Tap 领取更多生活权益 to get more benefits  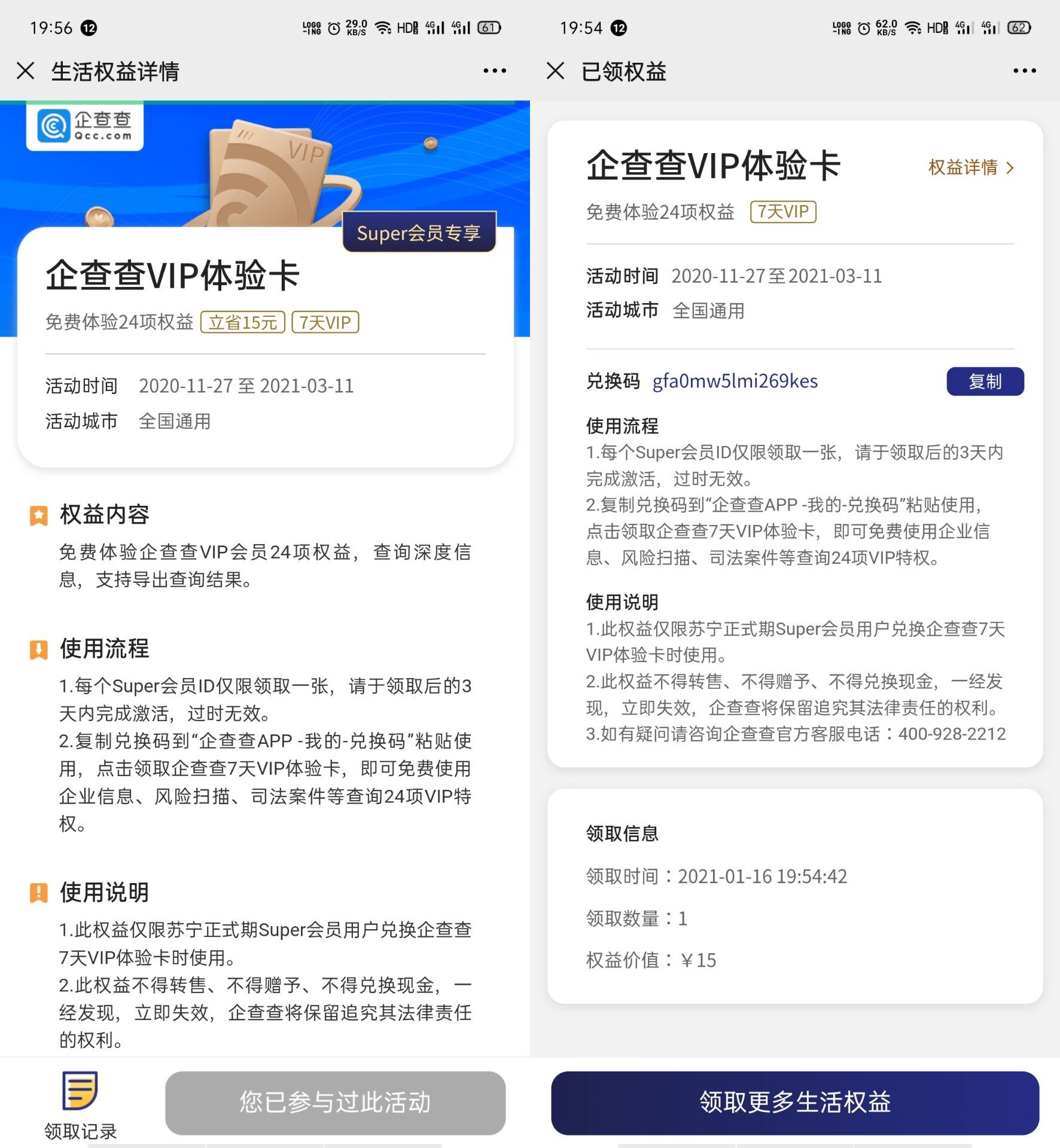click(794, 1103)
